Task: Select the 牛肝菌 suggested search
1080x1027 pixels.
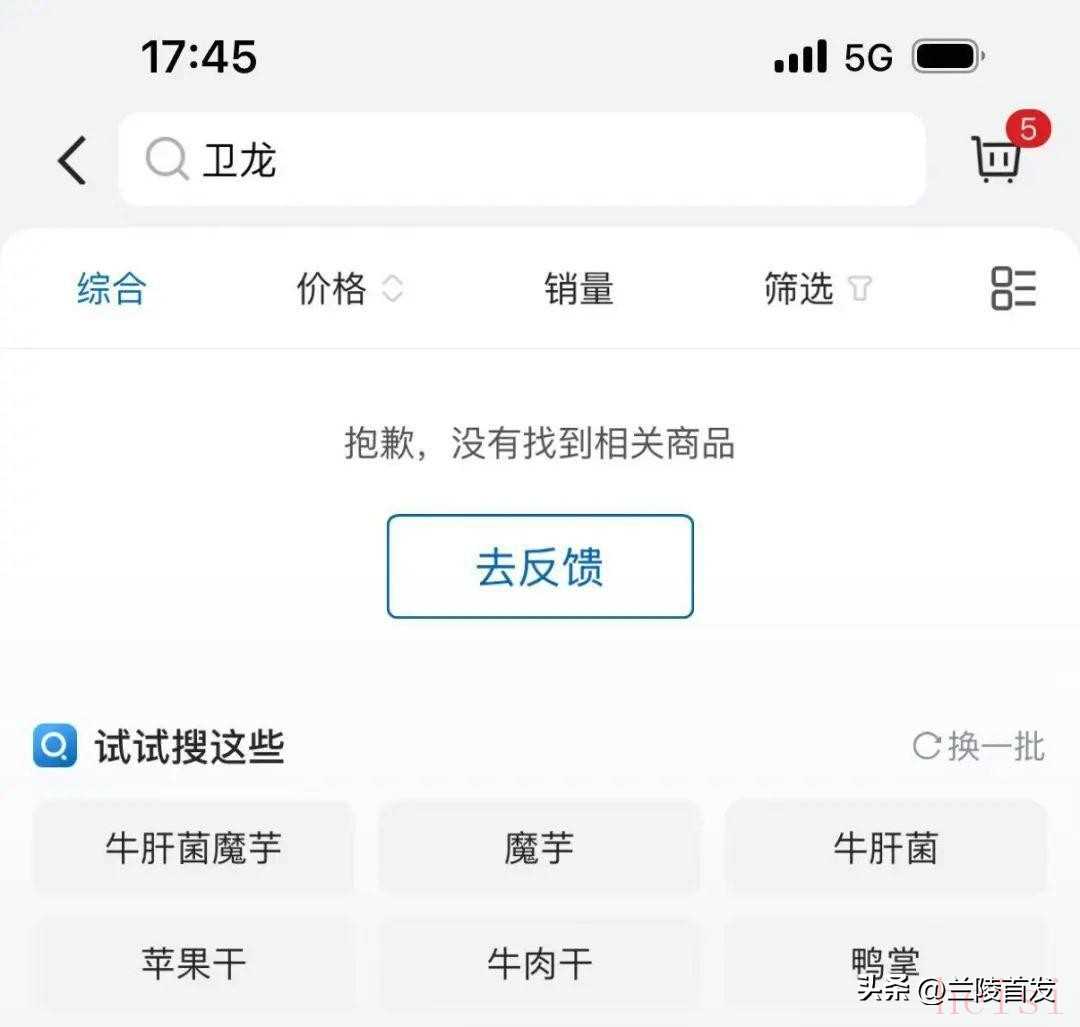Action: pos(886,849)
